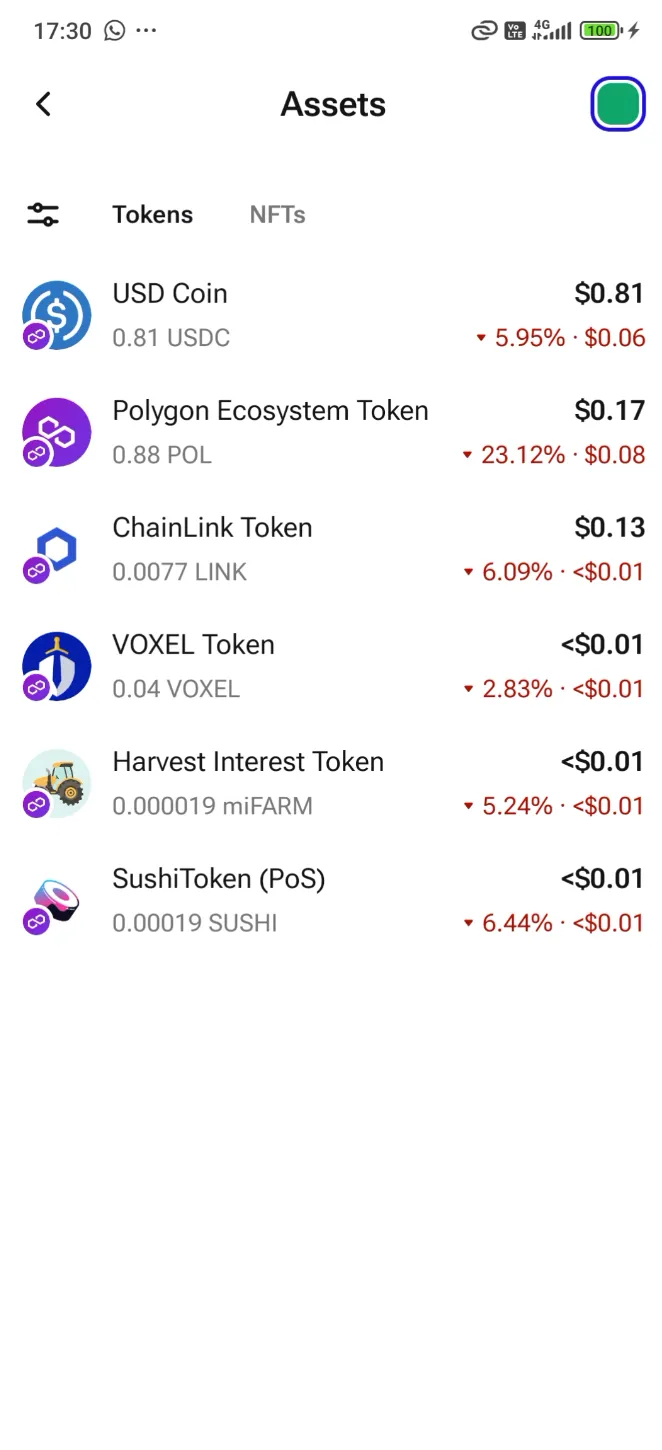Screen dimensions: 662x1450
Task: Select the SushiToken (PoS) row
Action: [x=331, y=900]
